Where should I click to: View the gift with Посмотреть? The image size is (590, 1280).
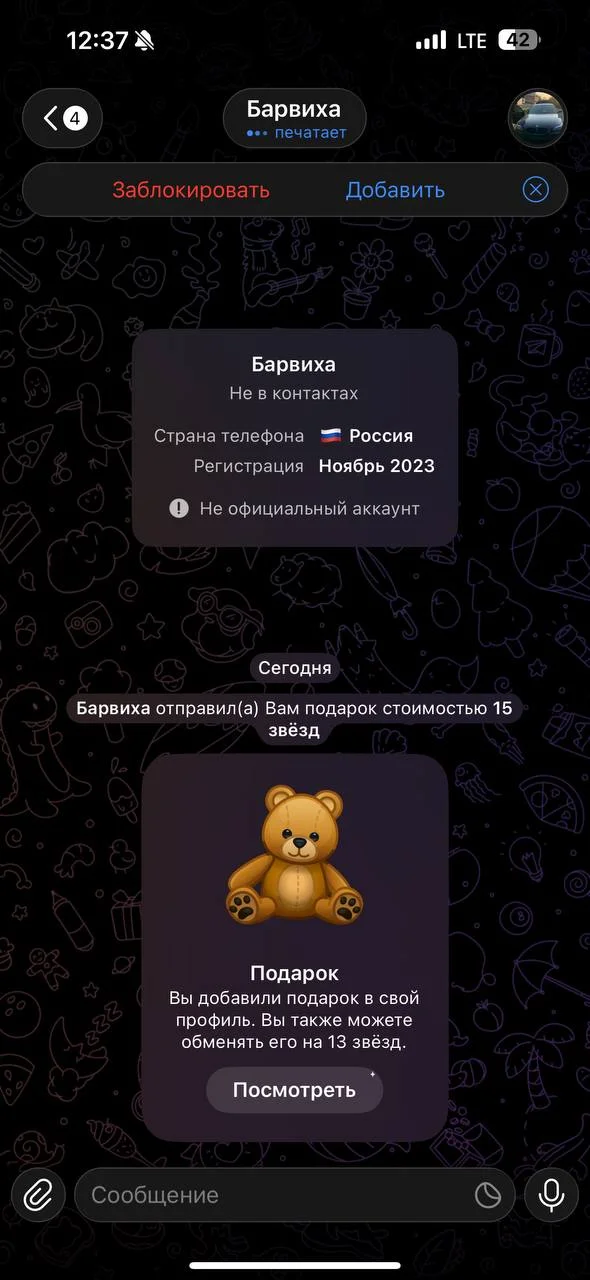pos(295,1090)
